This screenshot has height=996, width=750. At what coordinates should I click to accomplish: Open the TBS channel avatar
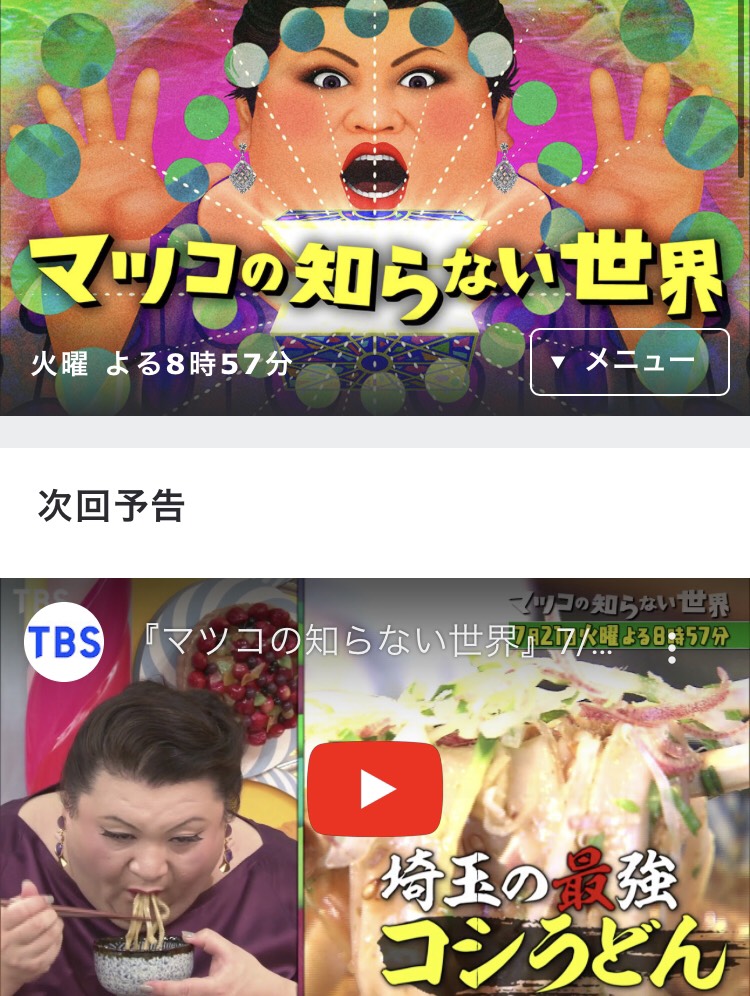64,643
